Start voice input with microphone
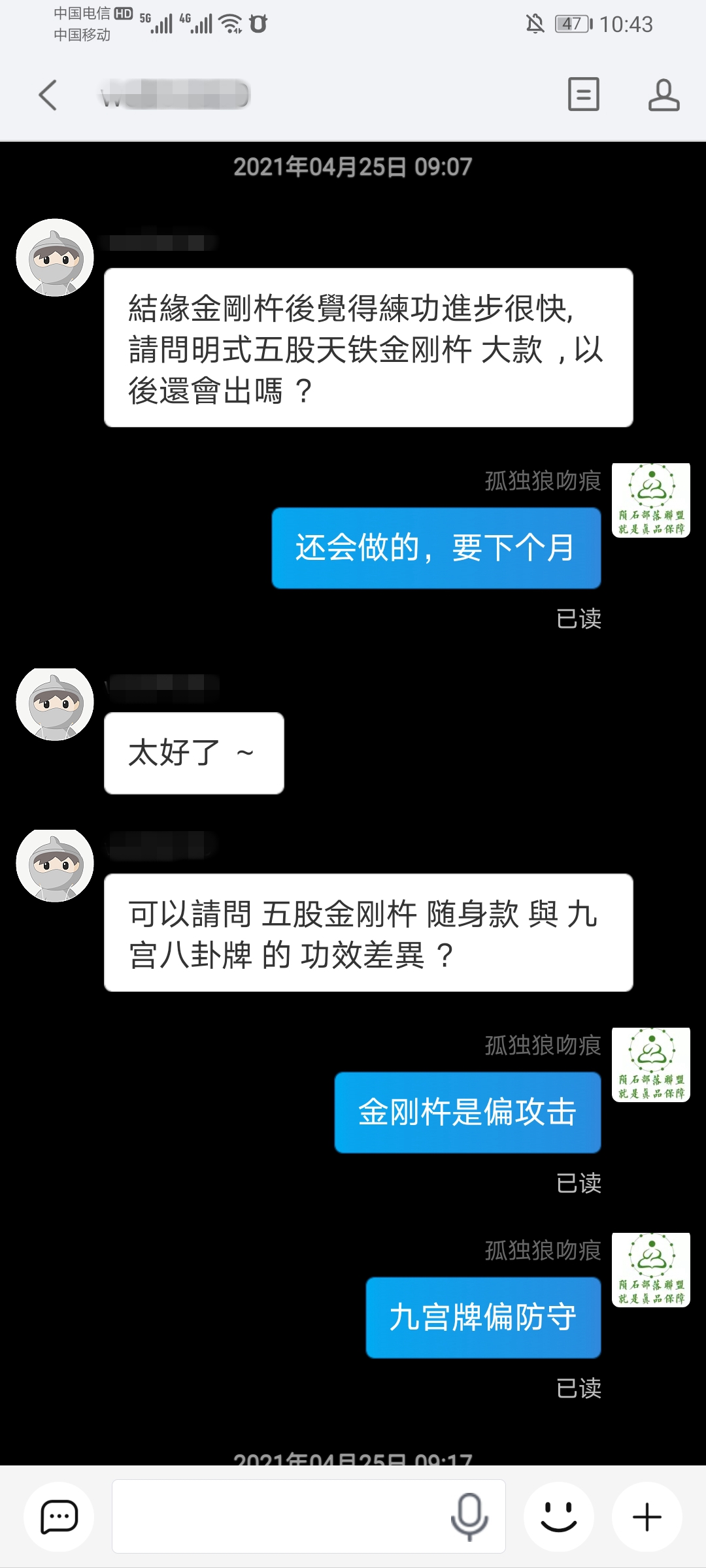This screenshot has width=706, height=1568. tap(469, 1516)
